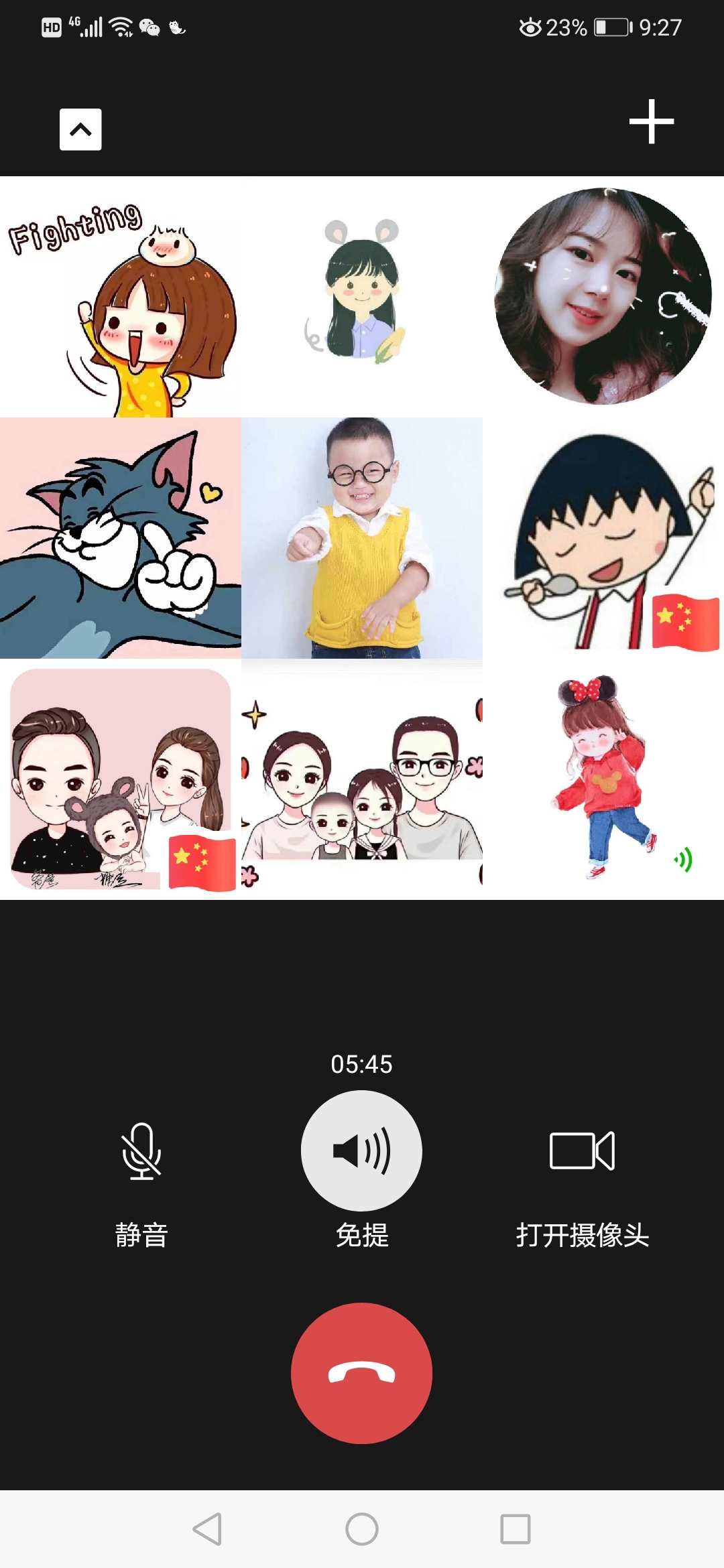724x1568 pixels.
Task: Select the Tom cat avatar tile
Action: coord(121,538)
